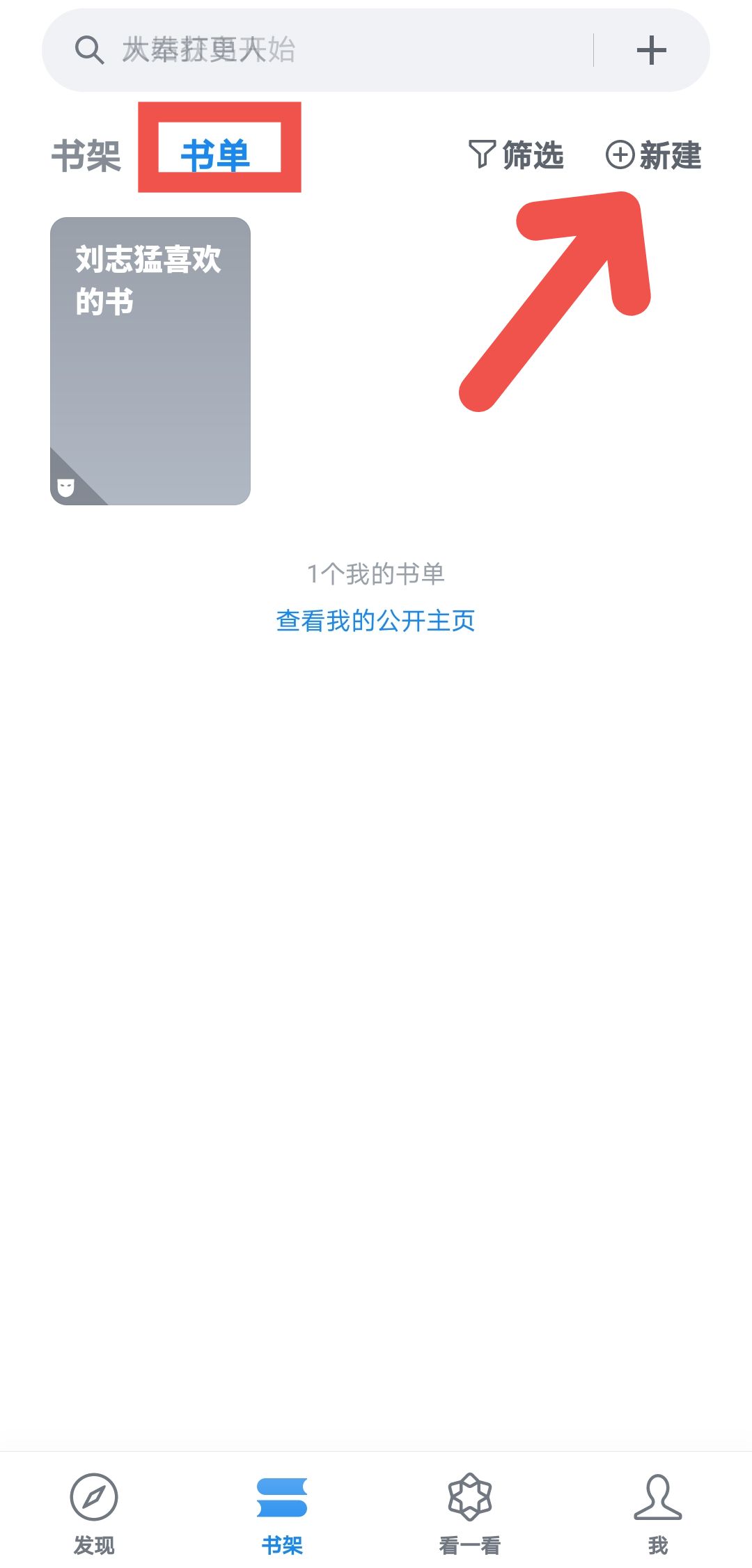Click the plus icon beside the search bar

(x=652, y=49)
